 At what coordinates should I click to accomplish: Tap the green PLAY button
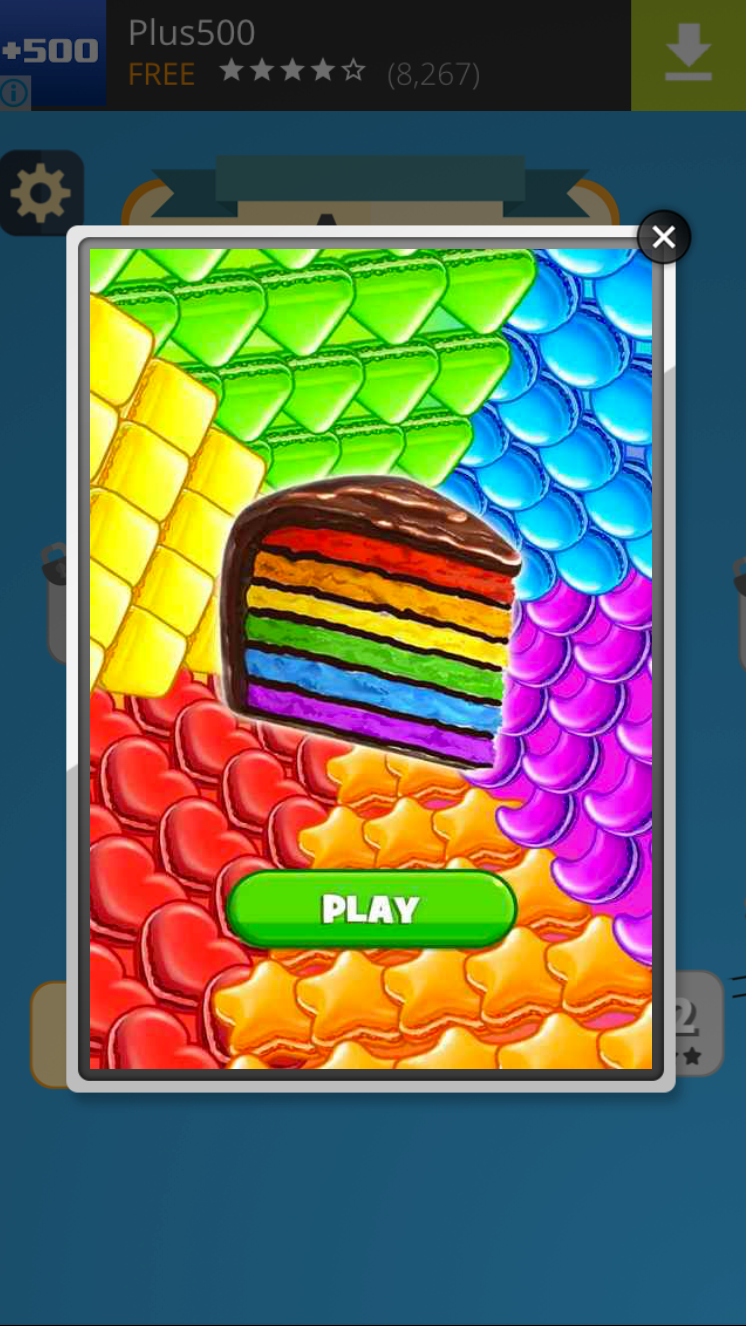click(x=371, y=908)
